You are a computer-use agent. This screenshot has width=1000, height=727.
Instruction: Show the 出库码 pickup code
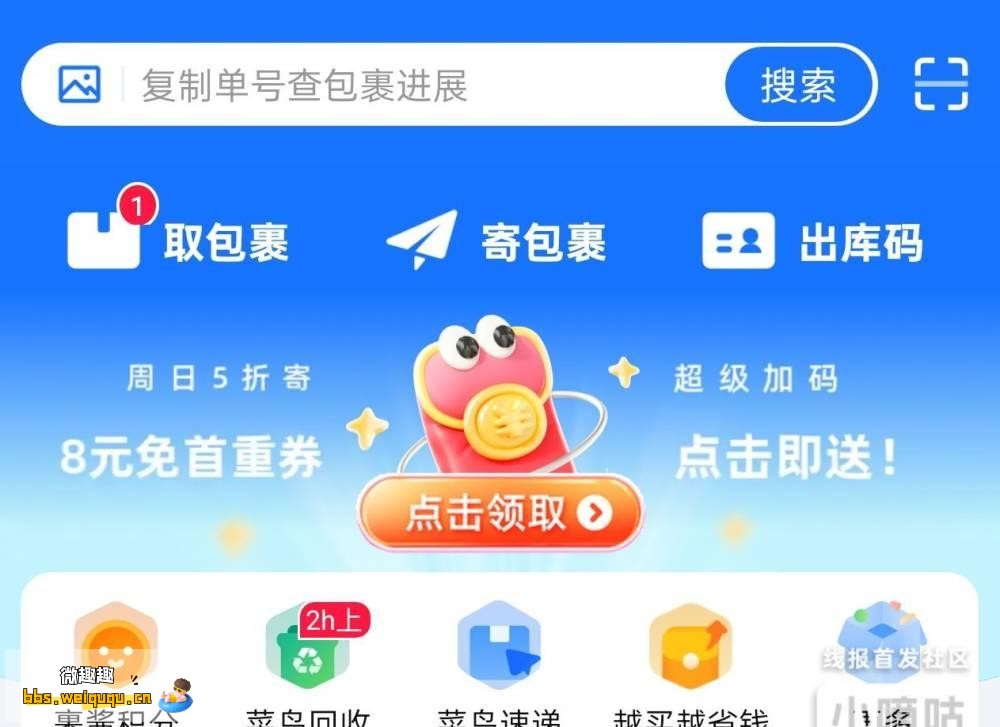[812, 241]
